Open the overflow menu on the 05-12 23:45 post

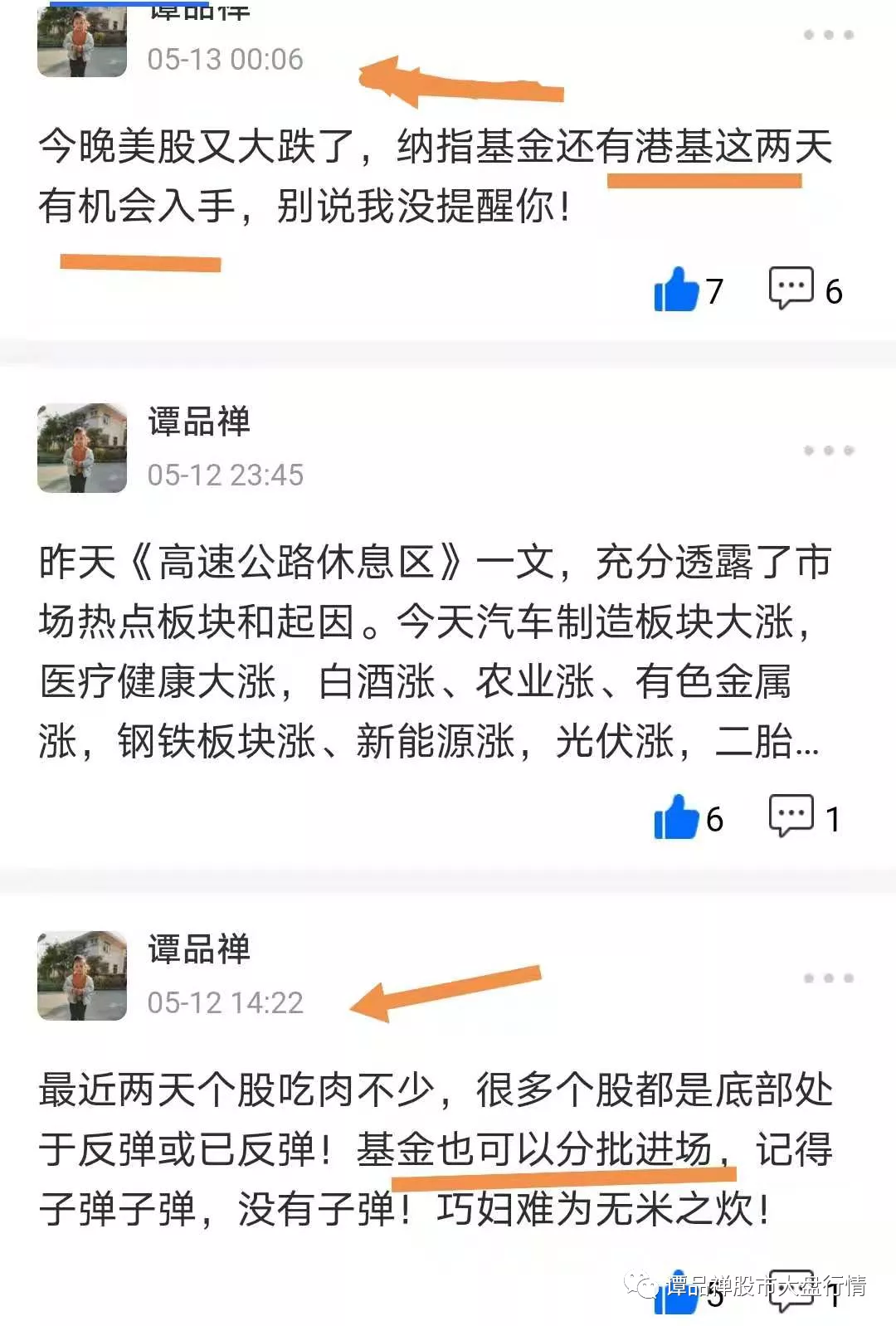[x=828, y=451]
